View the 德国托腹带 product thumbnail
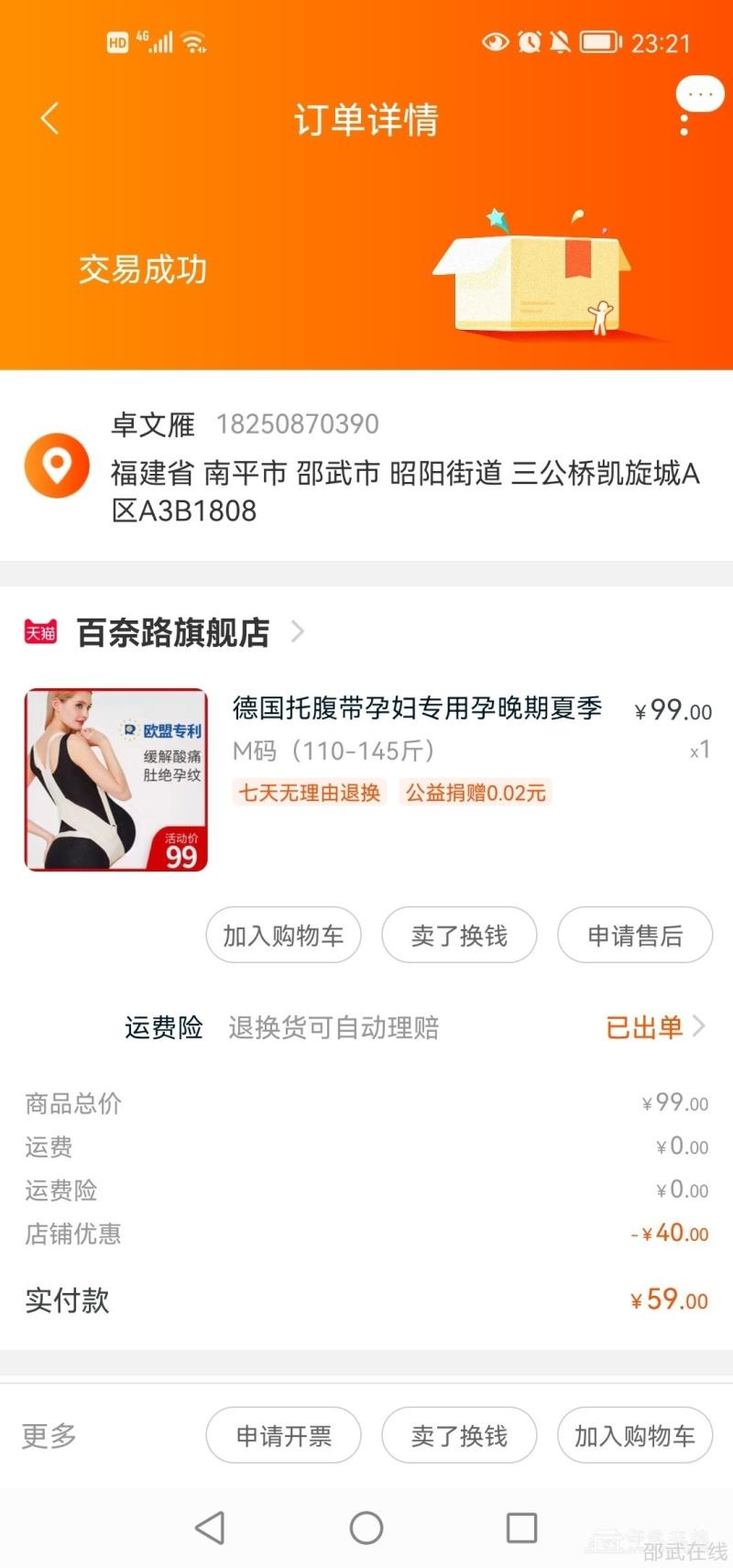Screen dimensions: 733x1568 116,780
